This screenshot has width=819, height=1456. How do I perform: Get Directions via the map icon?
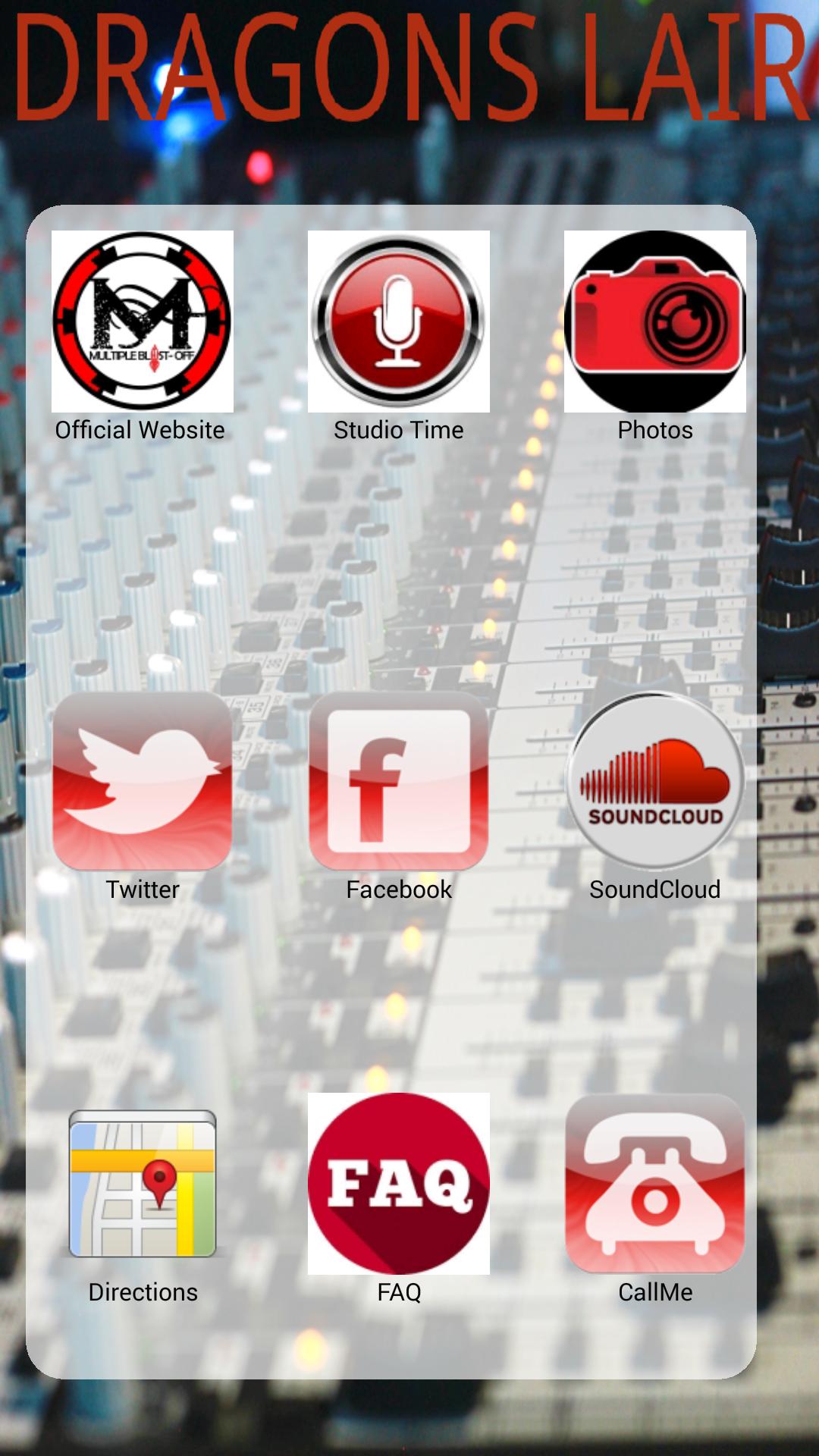pyautogui.click(x=142, y=1183)
